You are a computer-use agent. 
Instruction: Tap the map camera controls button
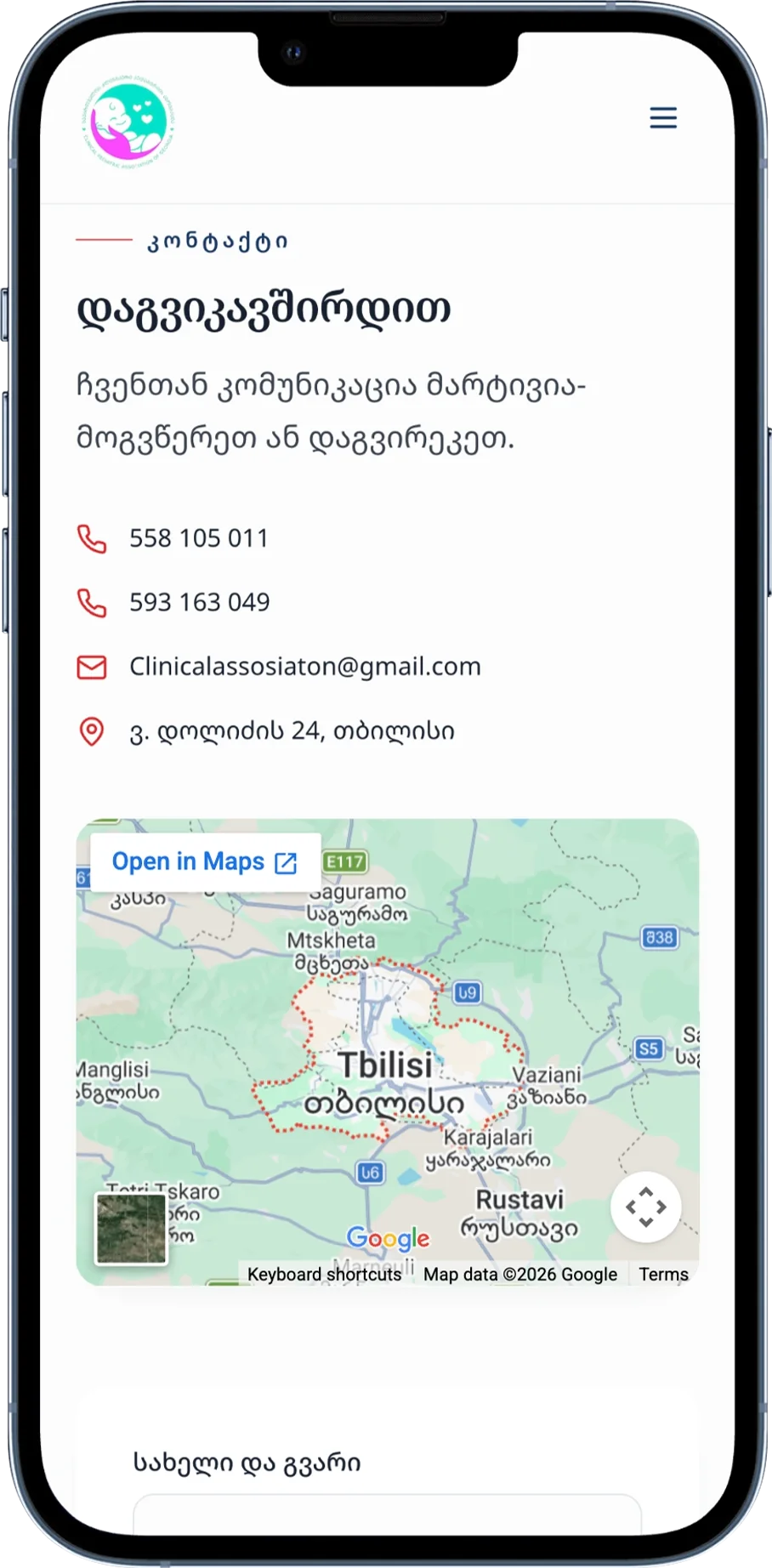point(645,1207)
